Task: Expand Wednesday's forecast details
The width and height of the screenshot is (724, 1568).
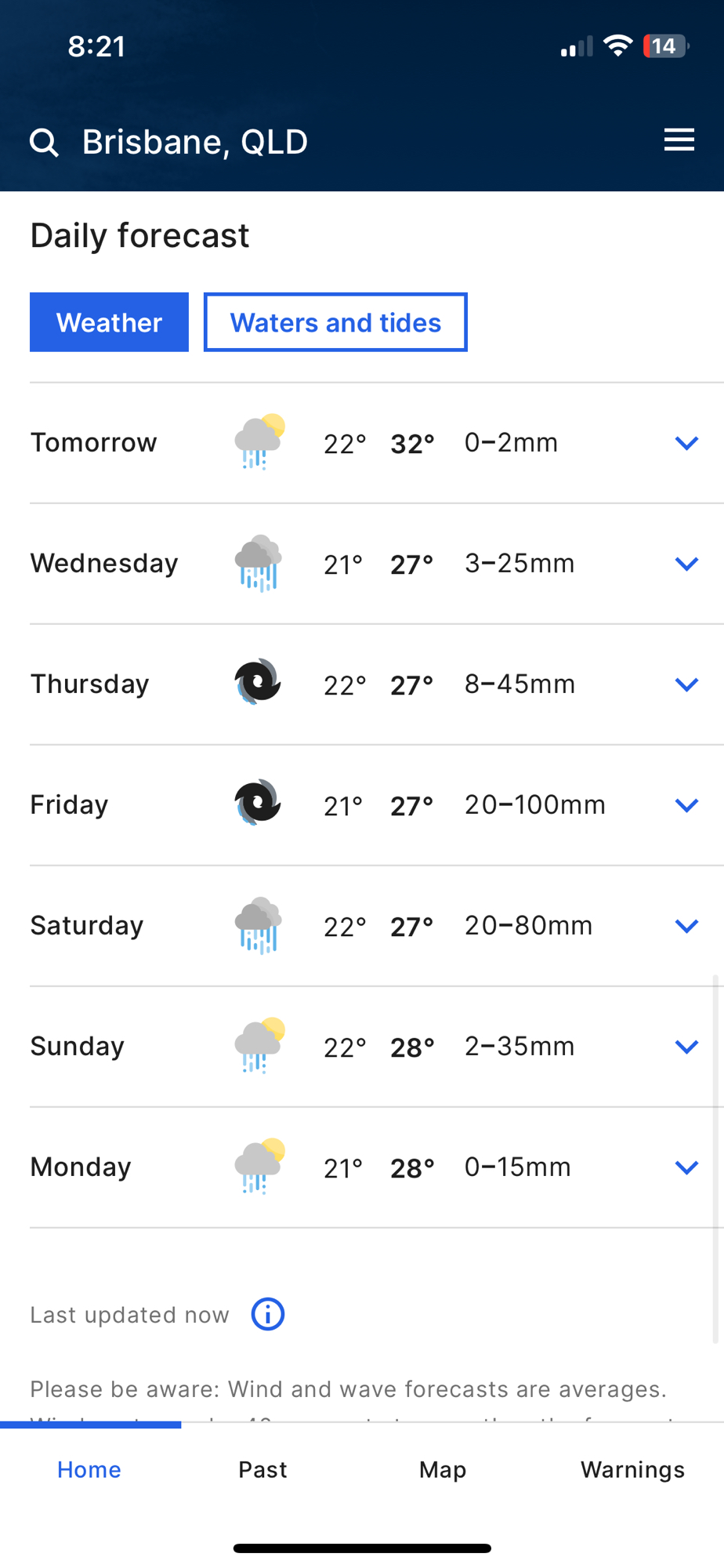Action: coord(686,564)
